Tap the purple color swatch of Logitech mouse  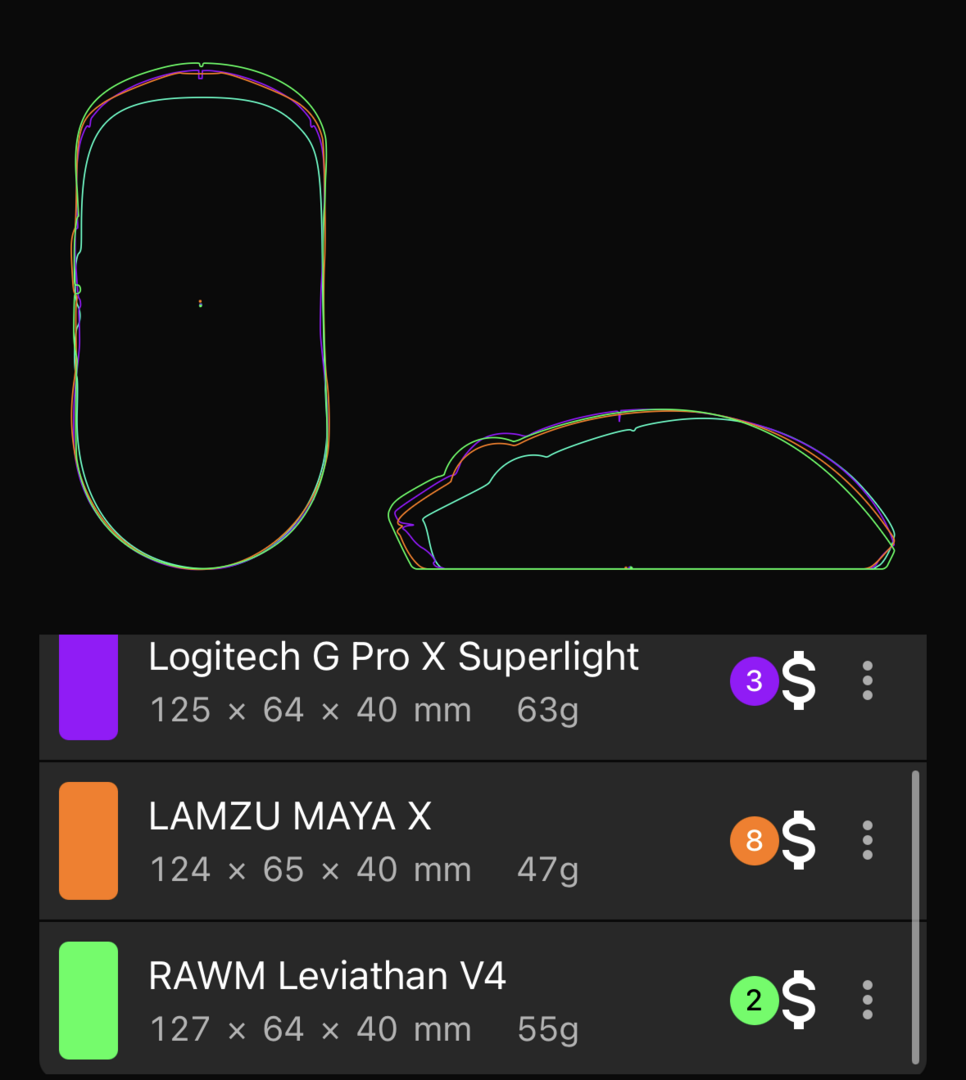click(88, 686)
